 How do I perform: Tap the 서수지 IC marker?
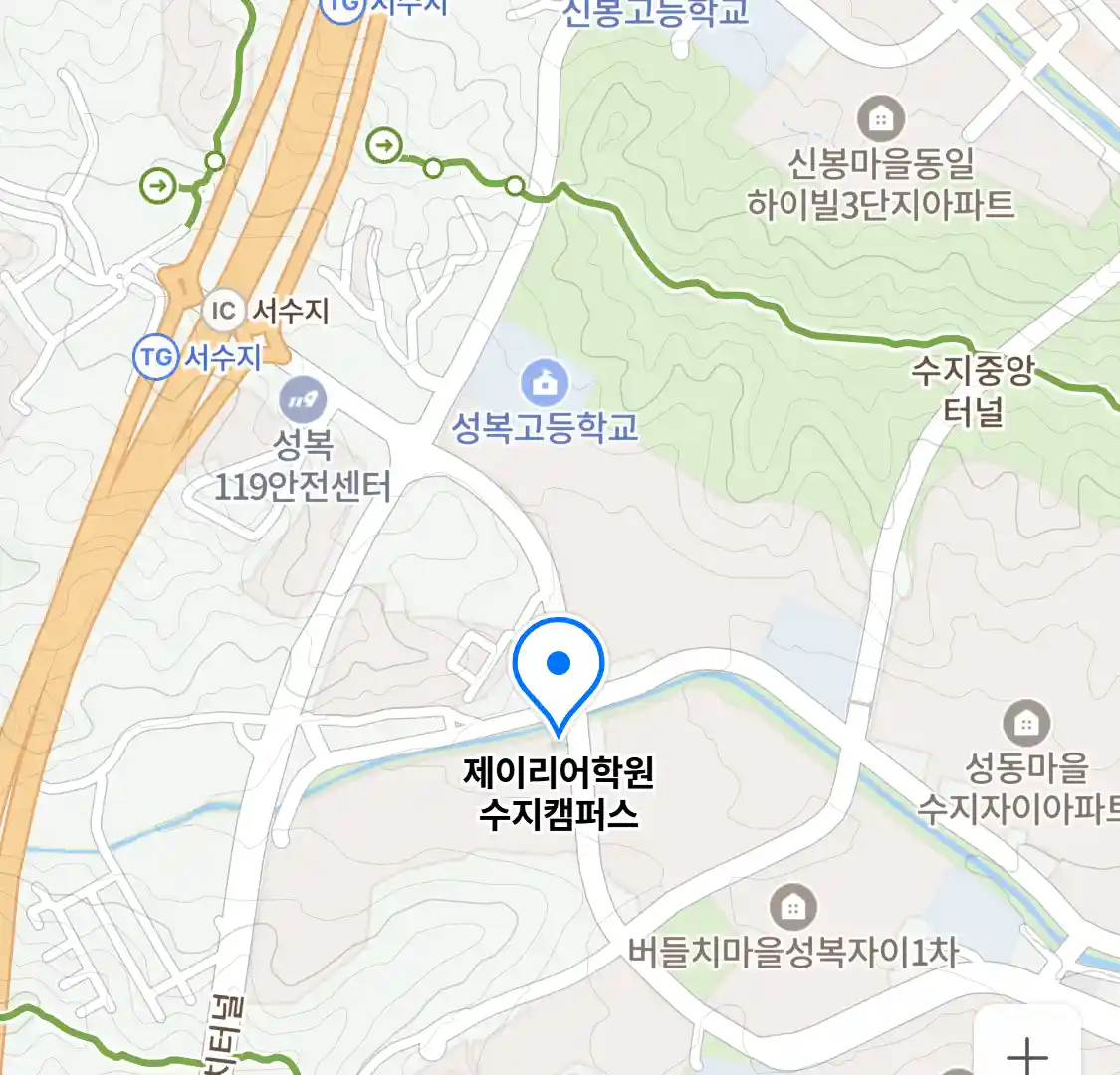click(224, 311)
